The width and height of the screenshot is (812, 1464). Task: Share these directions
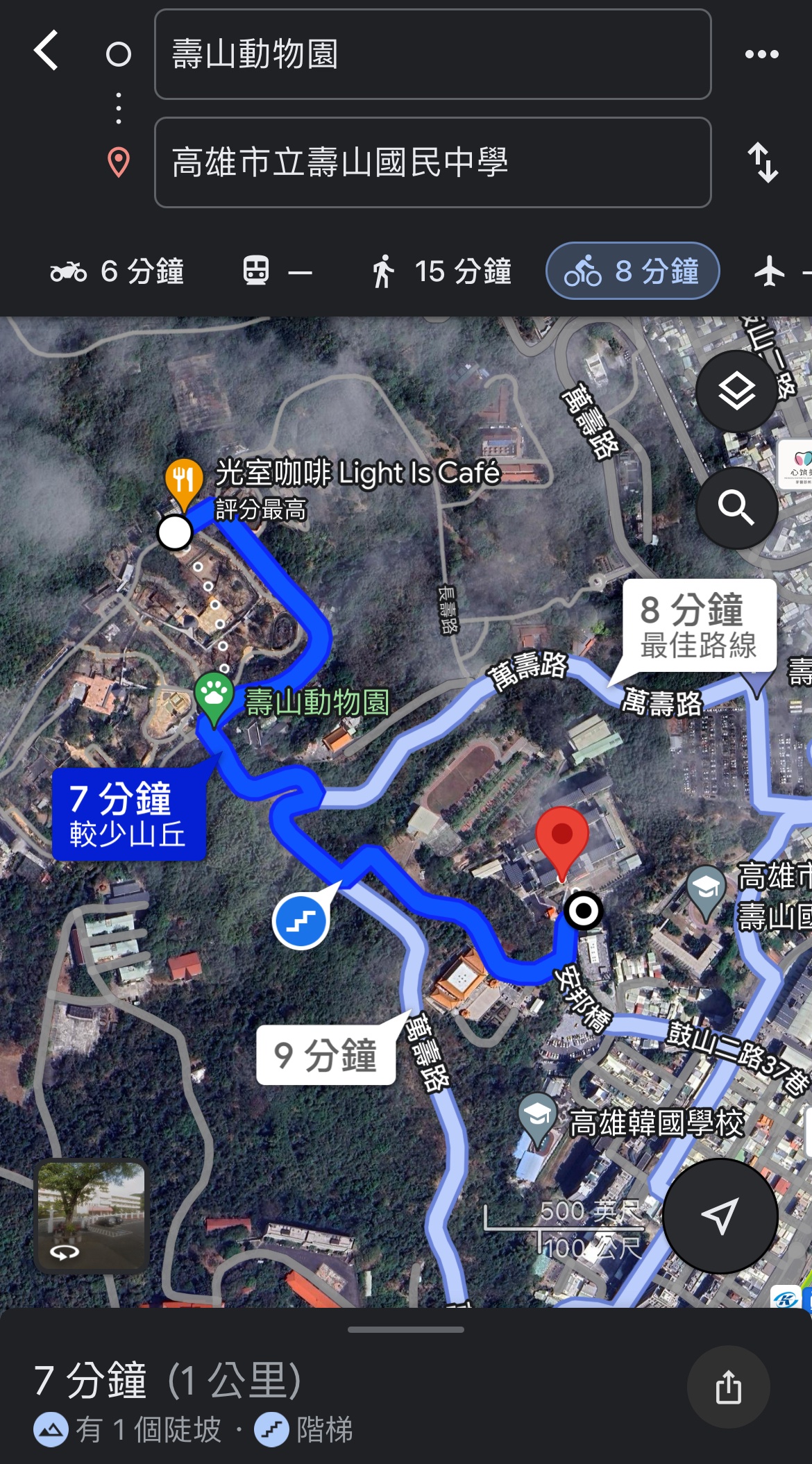tap(728, 1387)
